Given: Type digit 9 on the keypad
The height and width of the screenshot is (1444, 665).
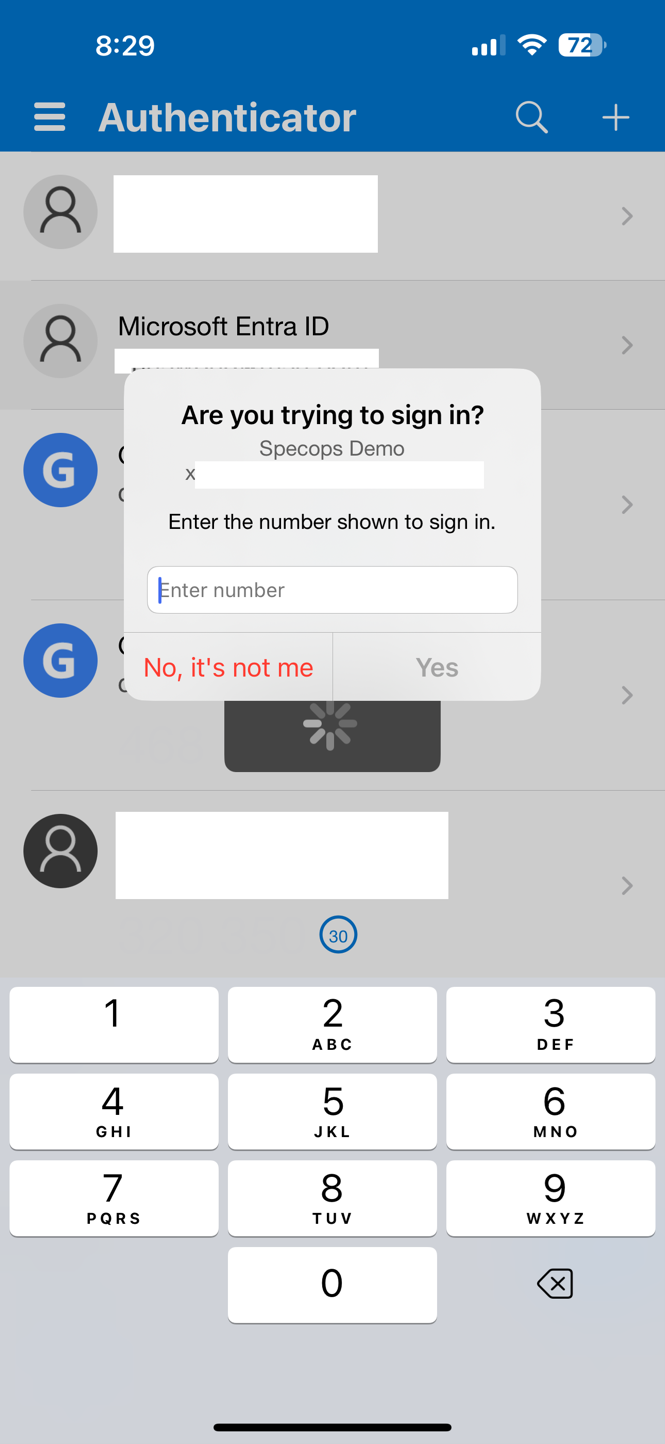Looking at the screenshot, I should click(x=551, y=1198).
